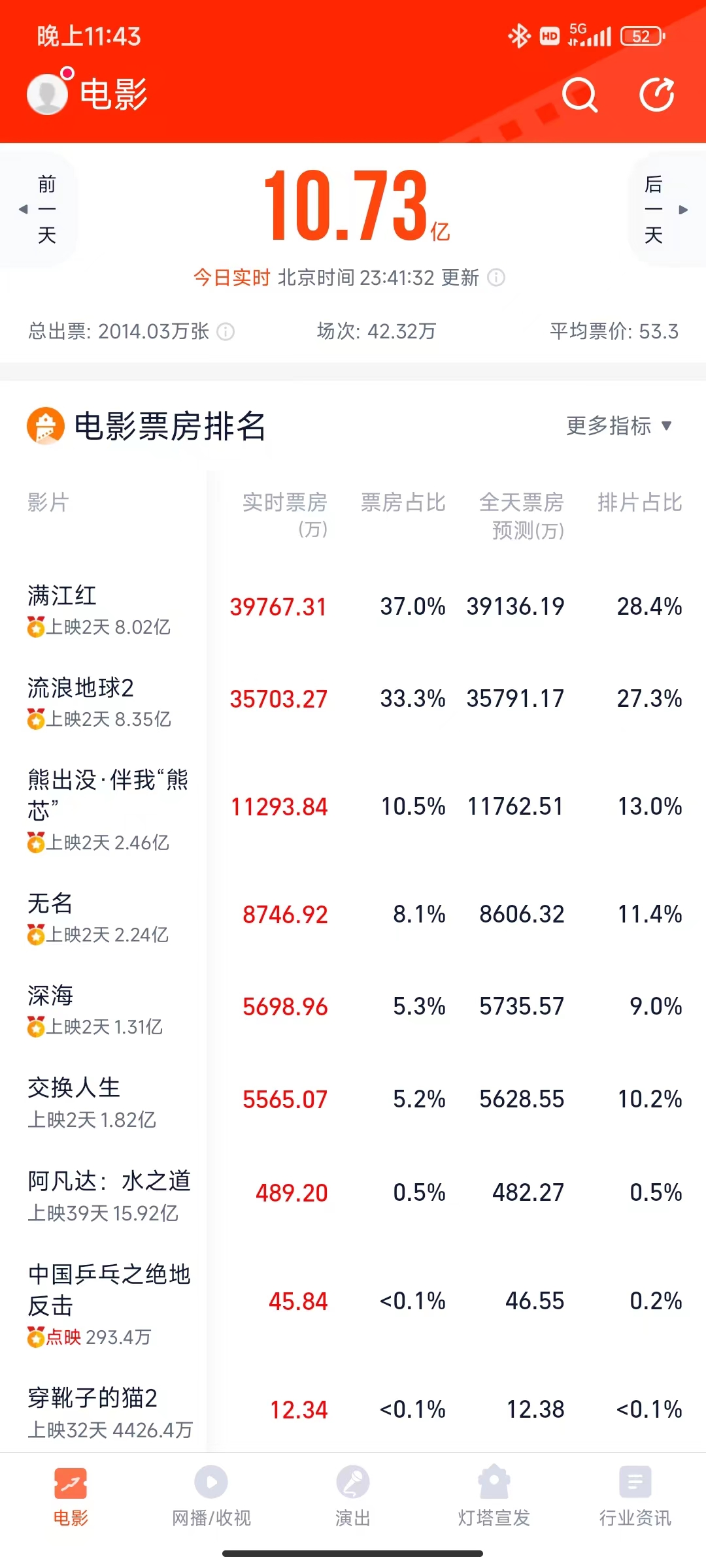Go to the previous day (前一天)
The height and width of the screenshot is (1568, 706).
tap(39, 209)
